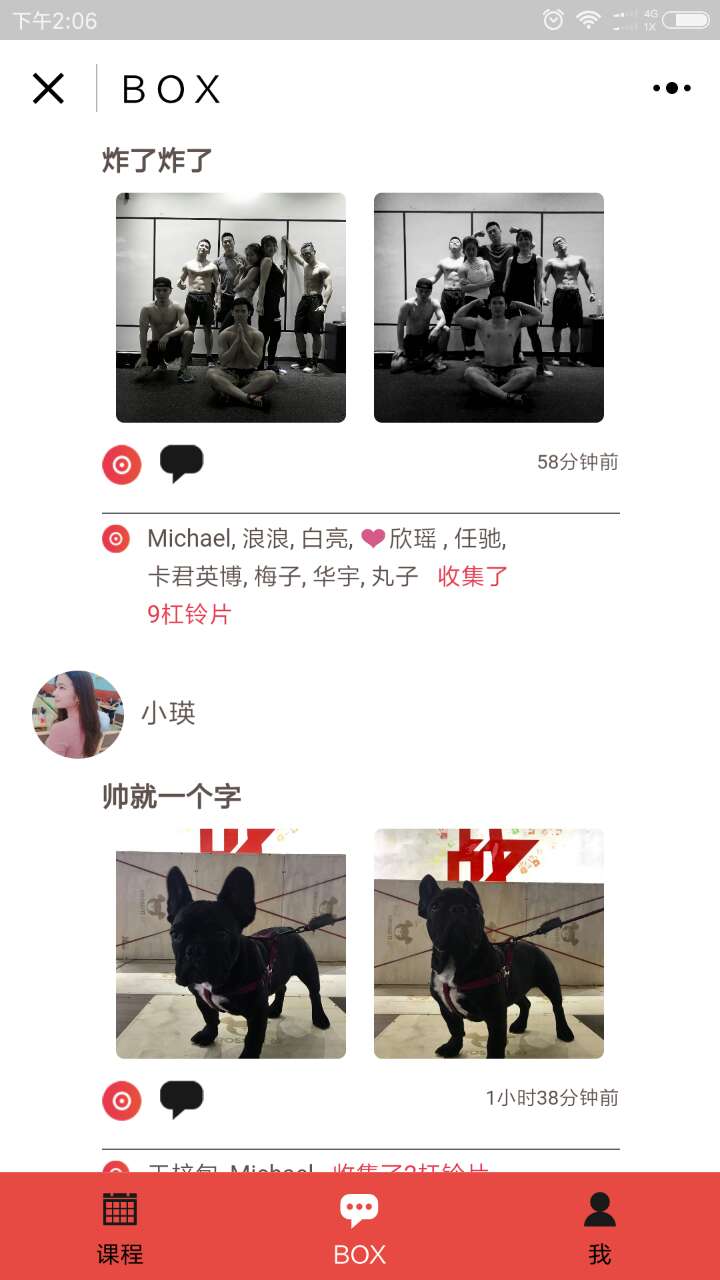Screen dimensions: 720x1280
Task: Open the three-dot overflow menu
Action: tap(671, 88)
